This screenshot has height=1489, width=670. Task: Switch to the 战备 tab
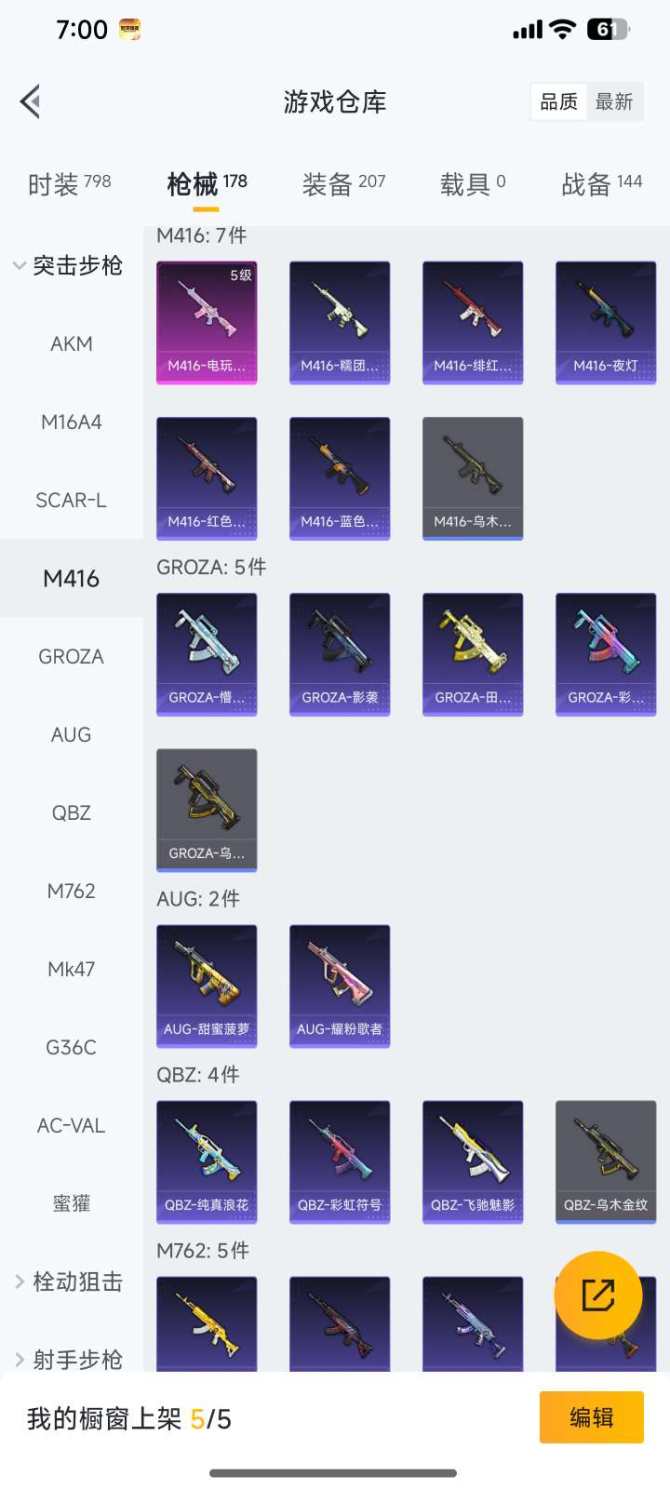[x=601, y=184]
